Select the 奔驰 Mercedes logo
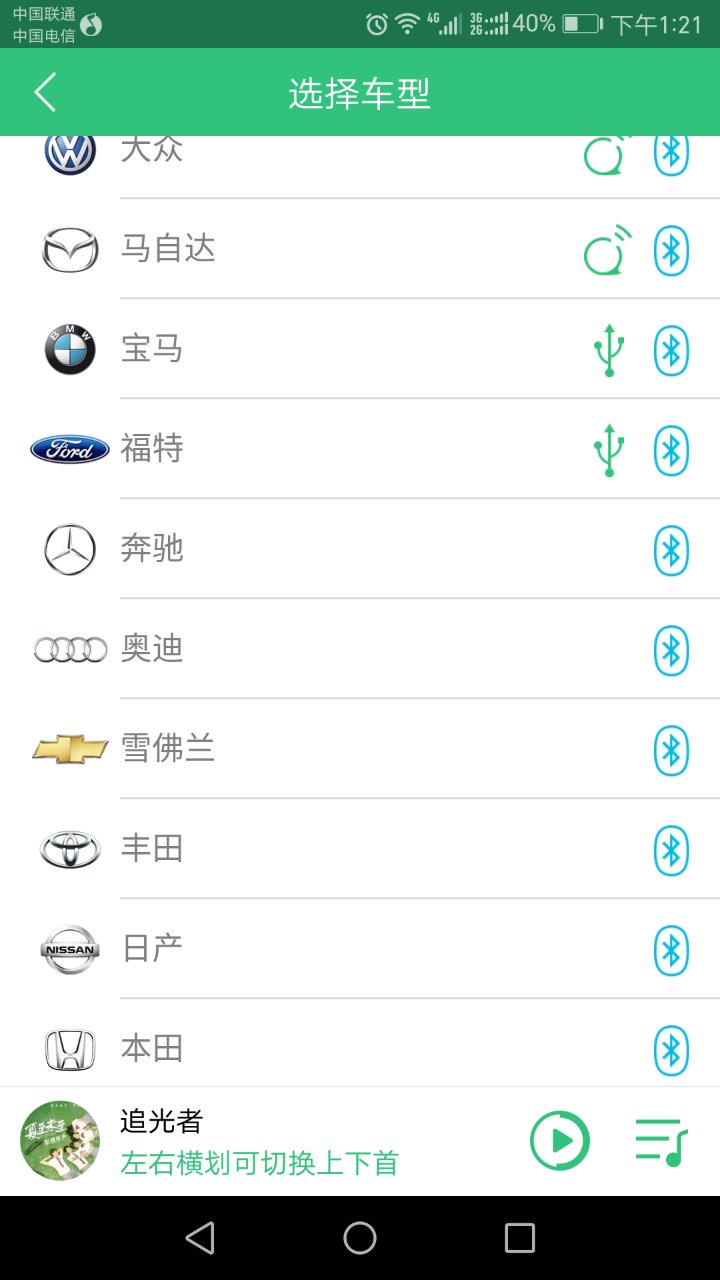Screen dimensions: 720x1280 69,550
